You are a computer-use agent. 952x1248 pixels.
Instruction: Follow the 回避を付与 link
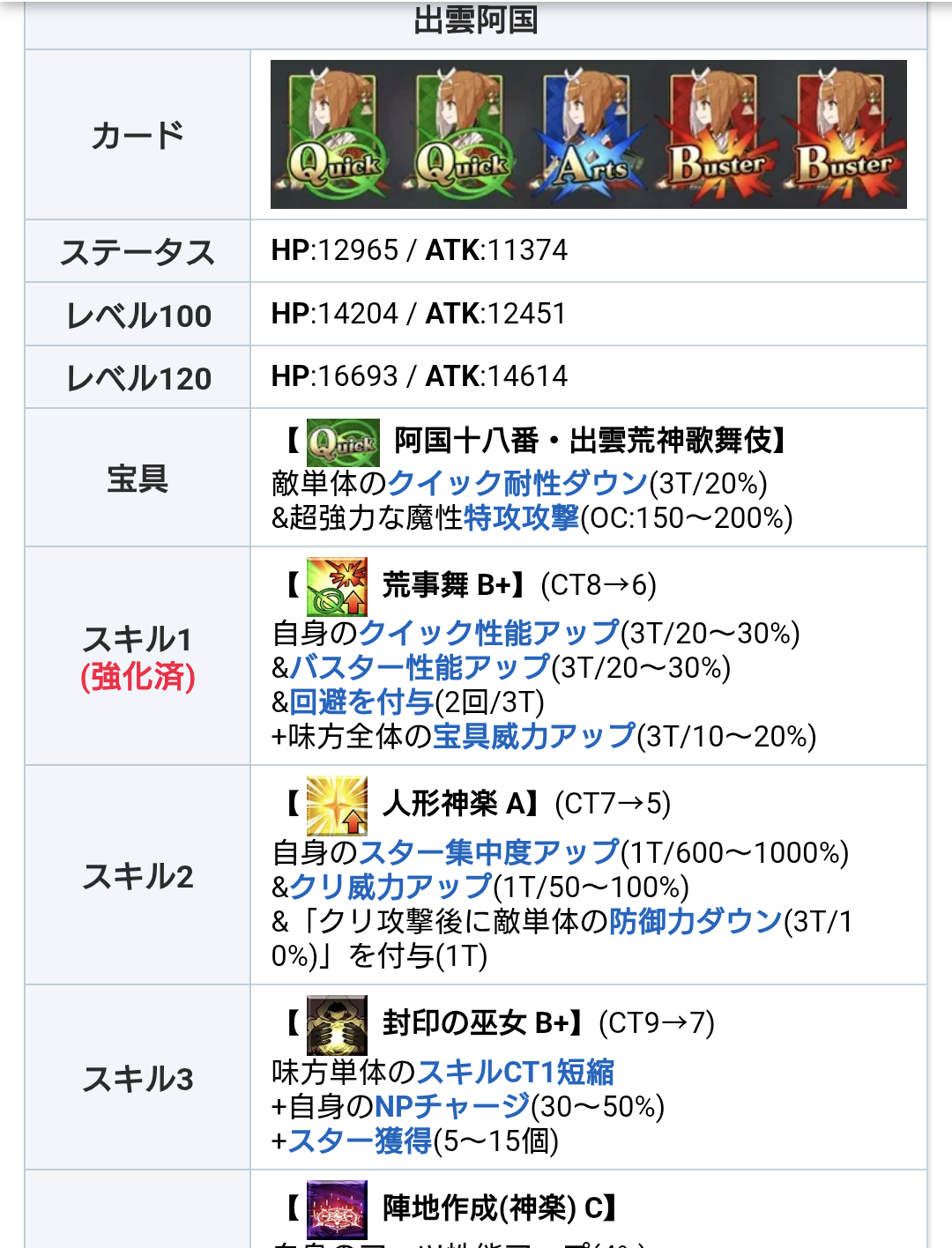tap(361, 702)
